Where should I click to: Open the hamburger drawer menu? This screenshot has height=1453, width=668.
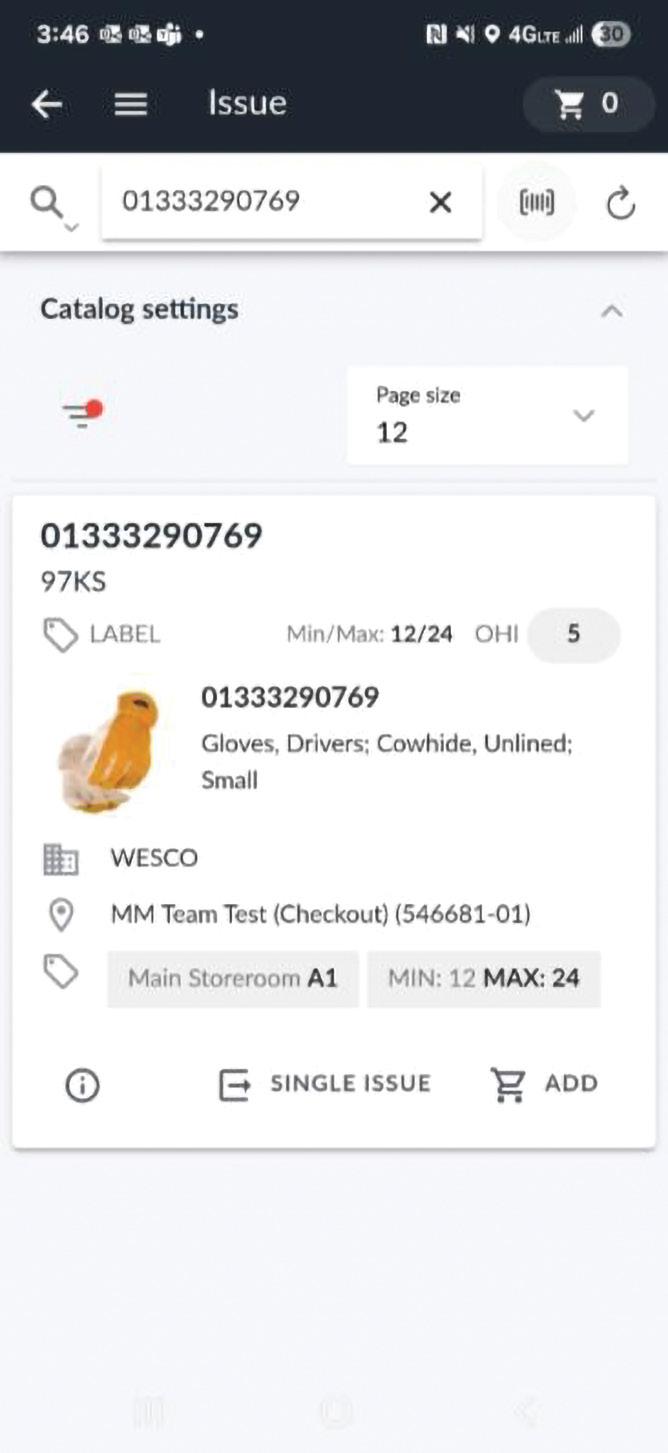131,104
